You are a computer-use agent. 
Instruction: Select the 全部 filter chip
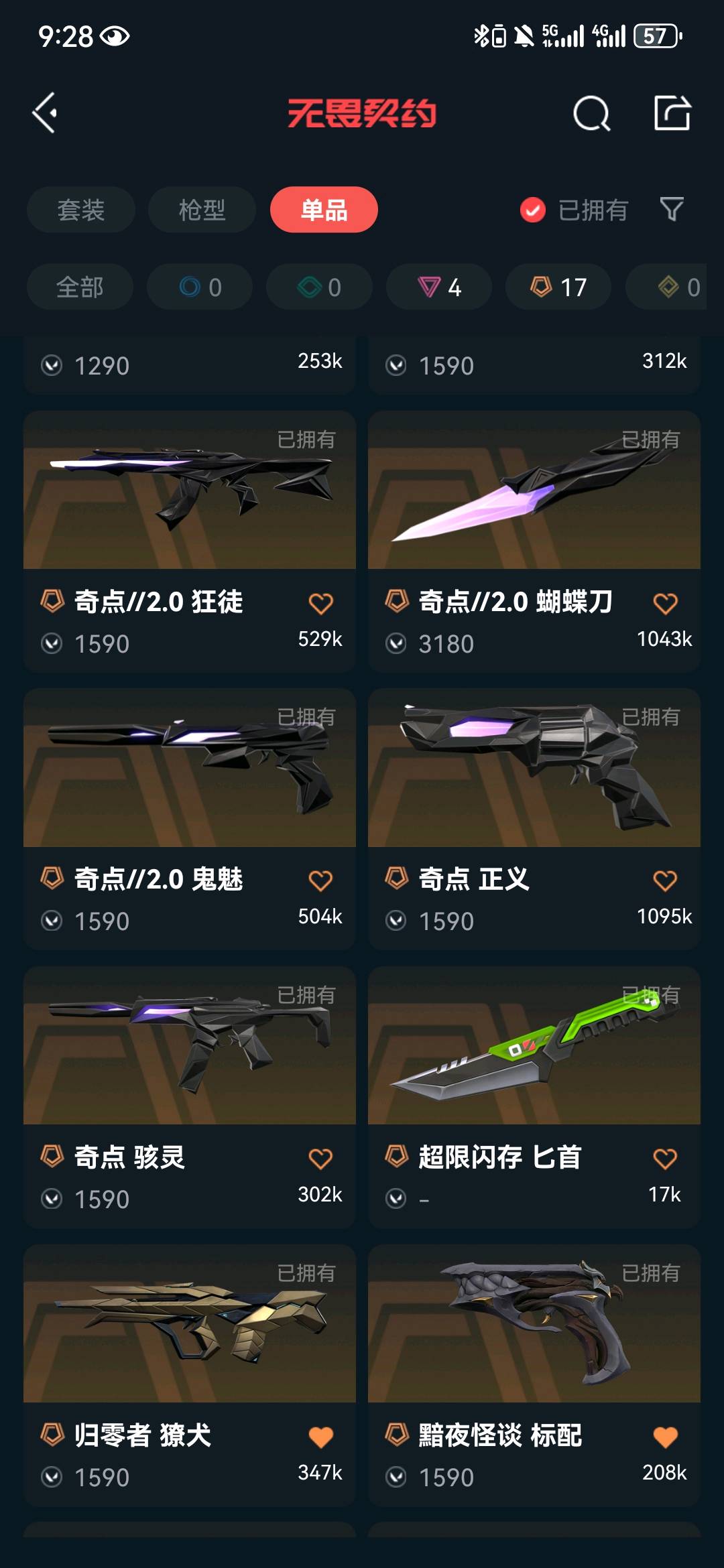coord(80,287)
